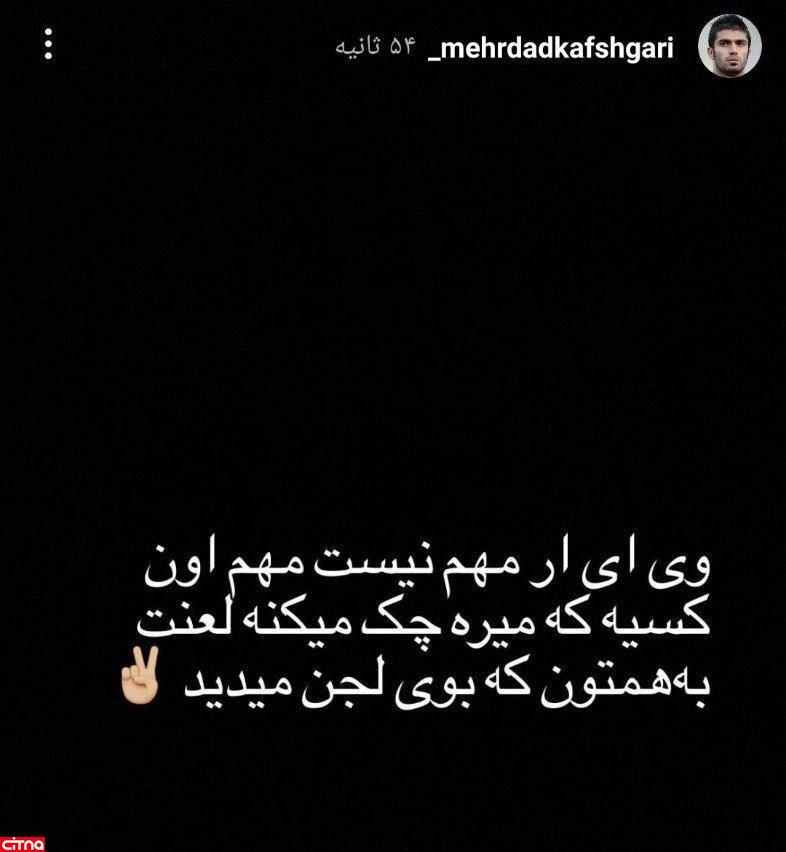Viewport: 786px width, 852px height.
Task: Tap the story author's profile picture
Action: (x=728, y=47)
